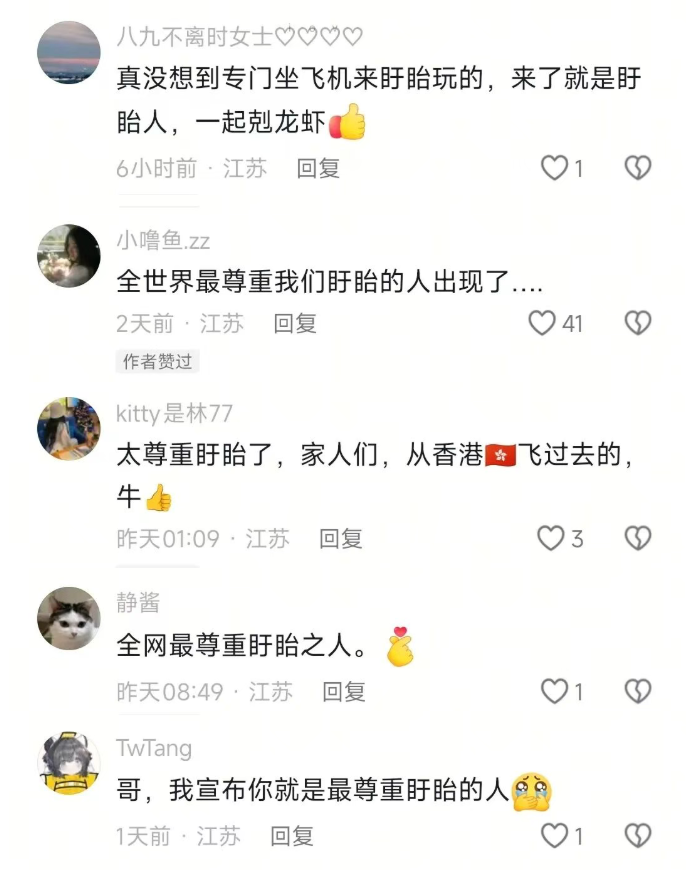The width and height of the screenshot is (700, 870).
Task: Open 八九不离时女士's profile avatar
Action: tap(69, 53)
